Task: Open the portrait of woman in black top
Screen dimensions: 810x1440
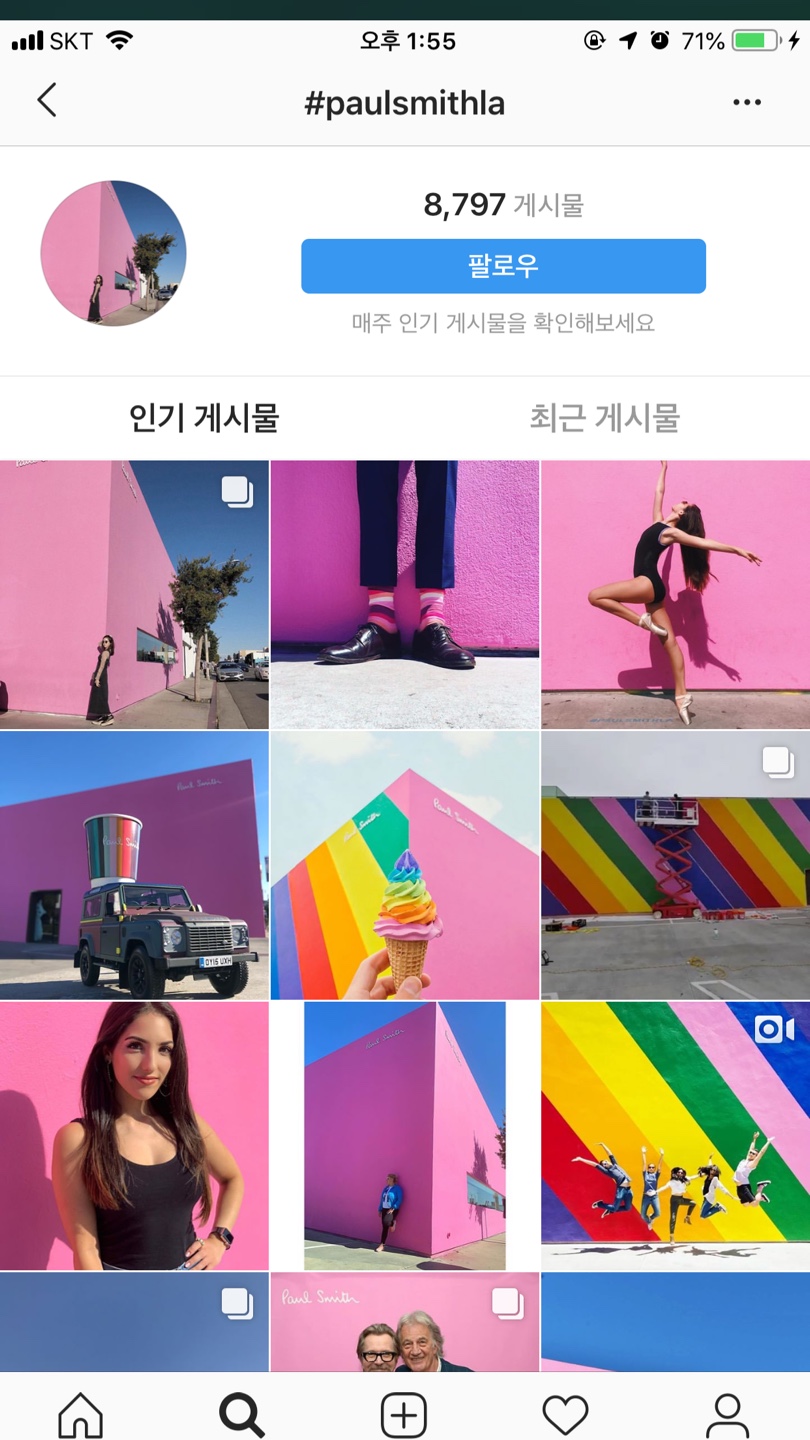Action: pos(134,1136)
